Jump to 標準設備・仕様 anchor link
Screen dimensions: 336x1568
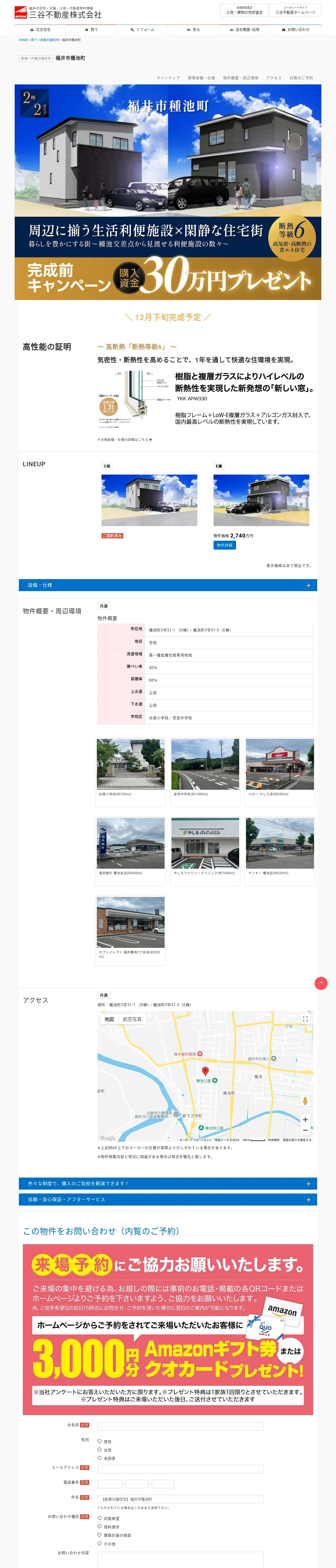201,78
